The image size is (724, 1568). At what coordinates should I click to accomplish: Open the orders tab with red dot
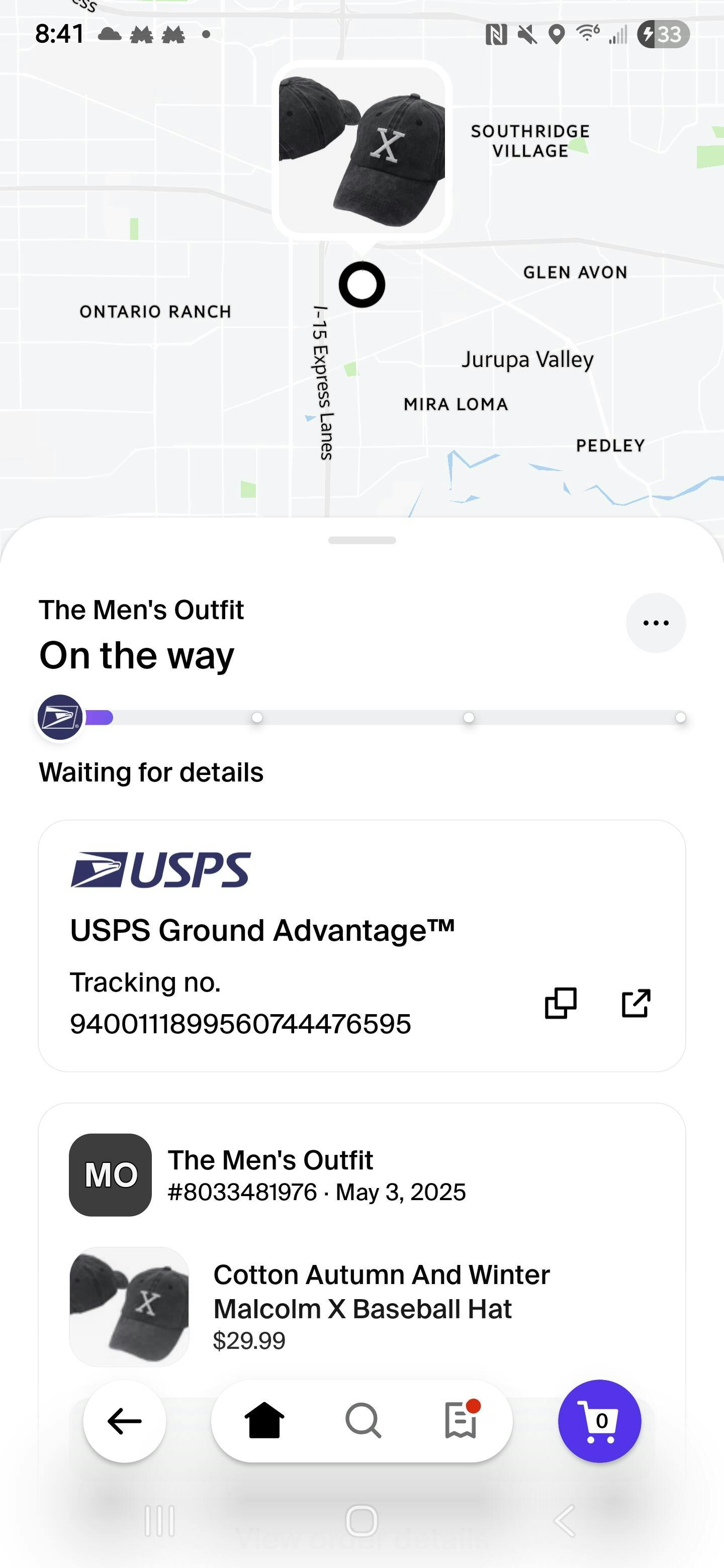[461, 1421]
